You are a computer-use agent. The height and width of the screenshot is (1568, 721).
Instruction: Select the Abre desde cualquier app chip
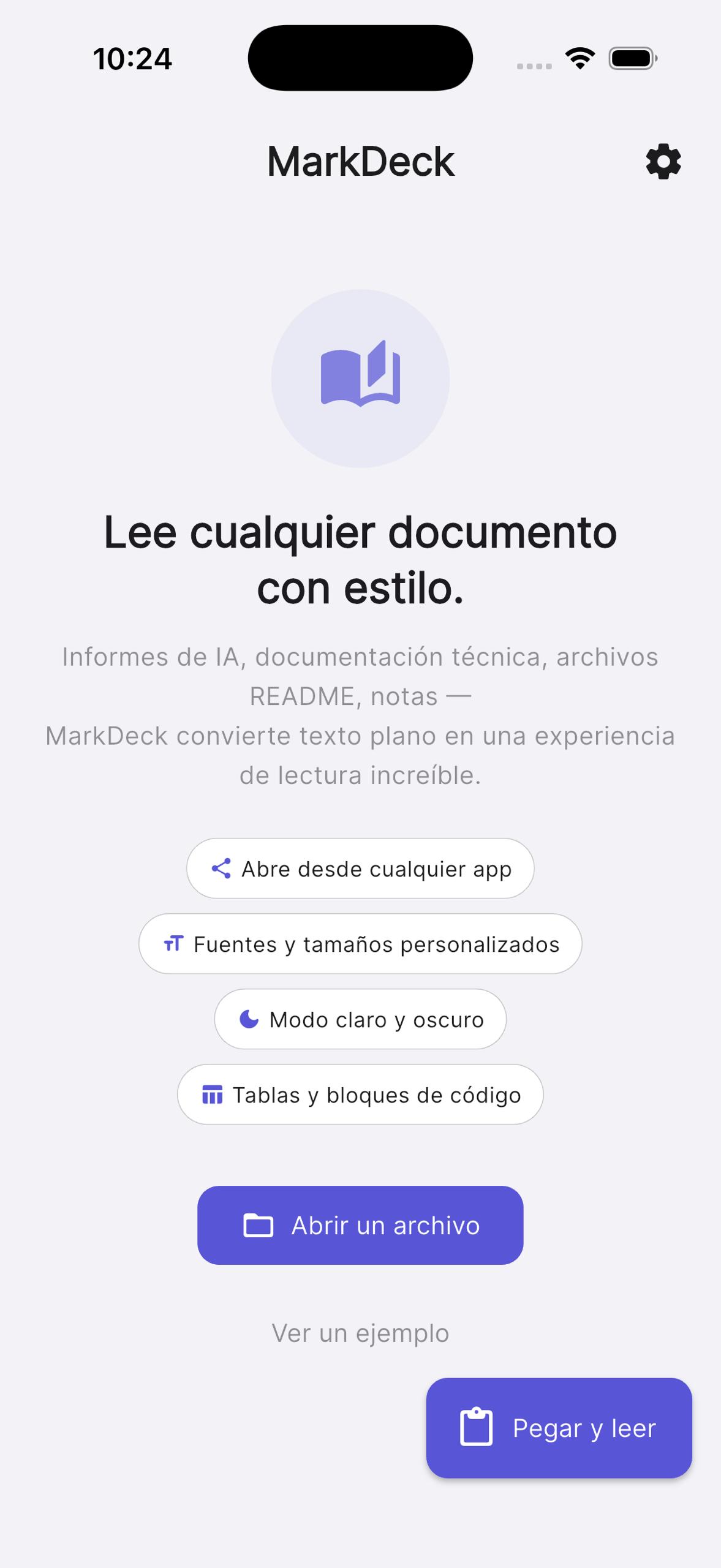(360, 868)
